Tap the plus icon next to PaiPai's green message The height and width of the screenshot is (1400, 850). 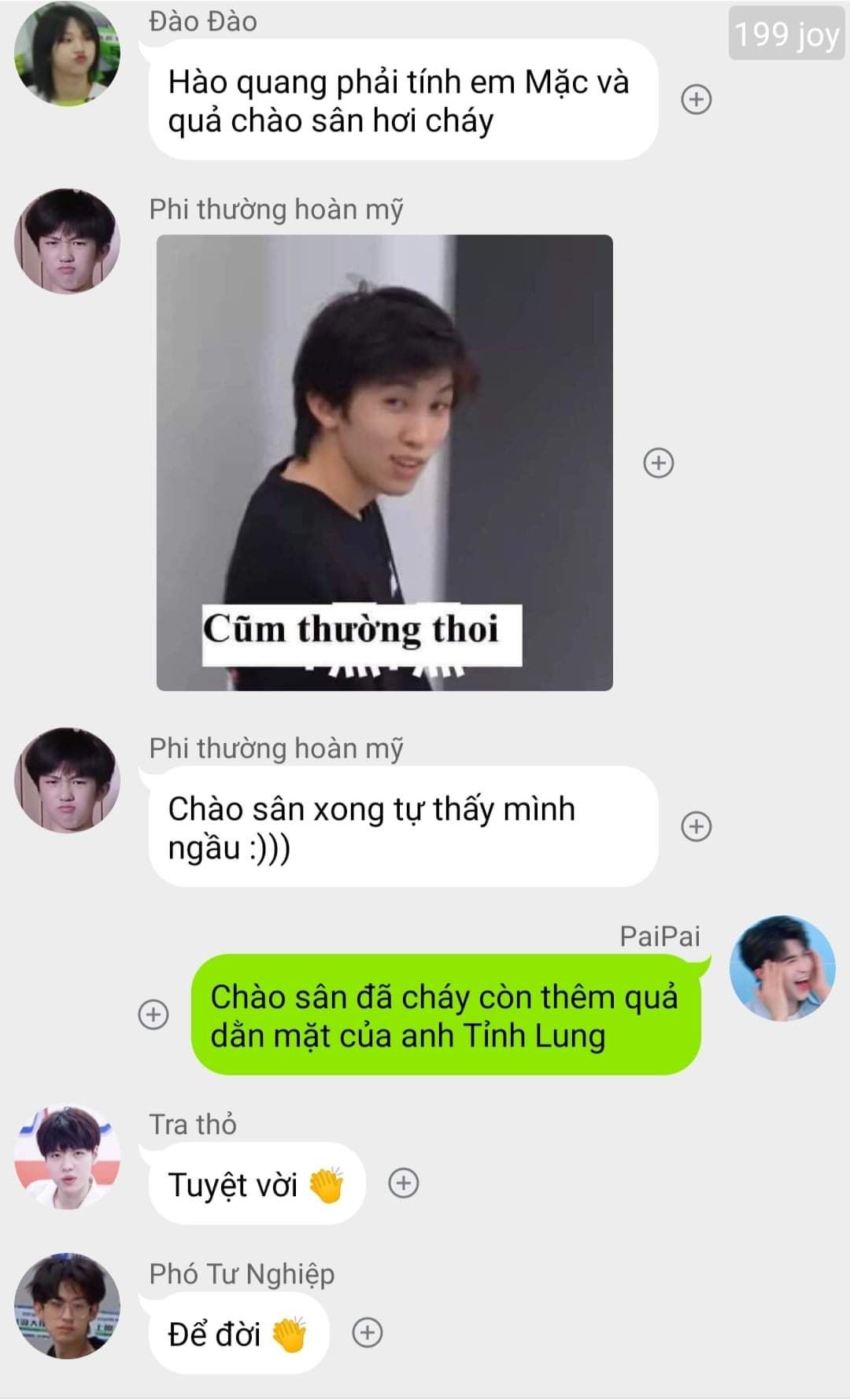pos(153,1014)
